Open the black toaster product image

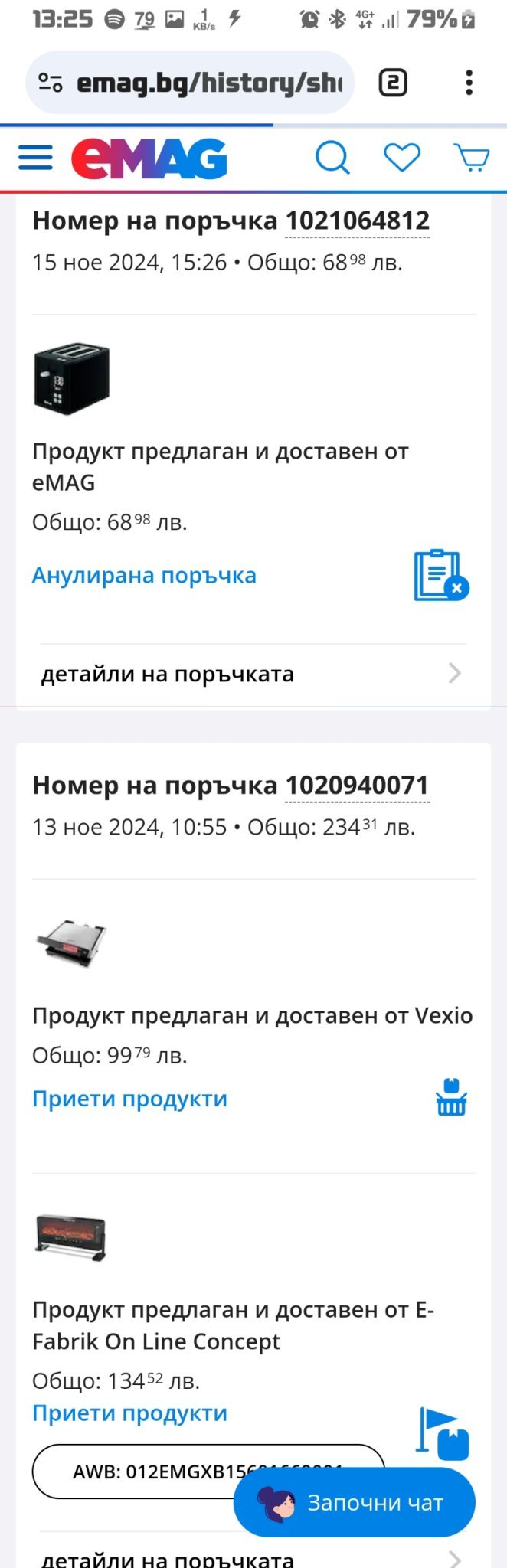pos(71,378)
